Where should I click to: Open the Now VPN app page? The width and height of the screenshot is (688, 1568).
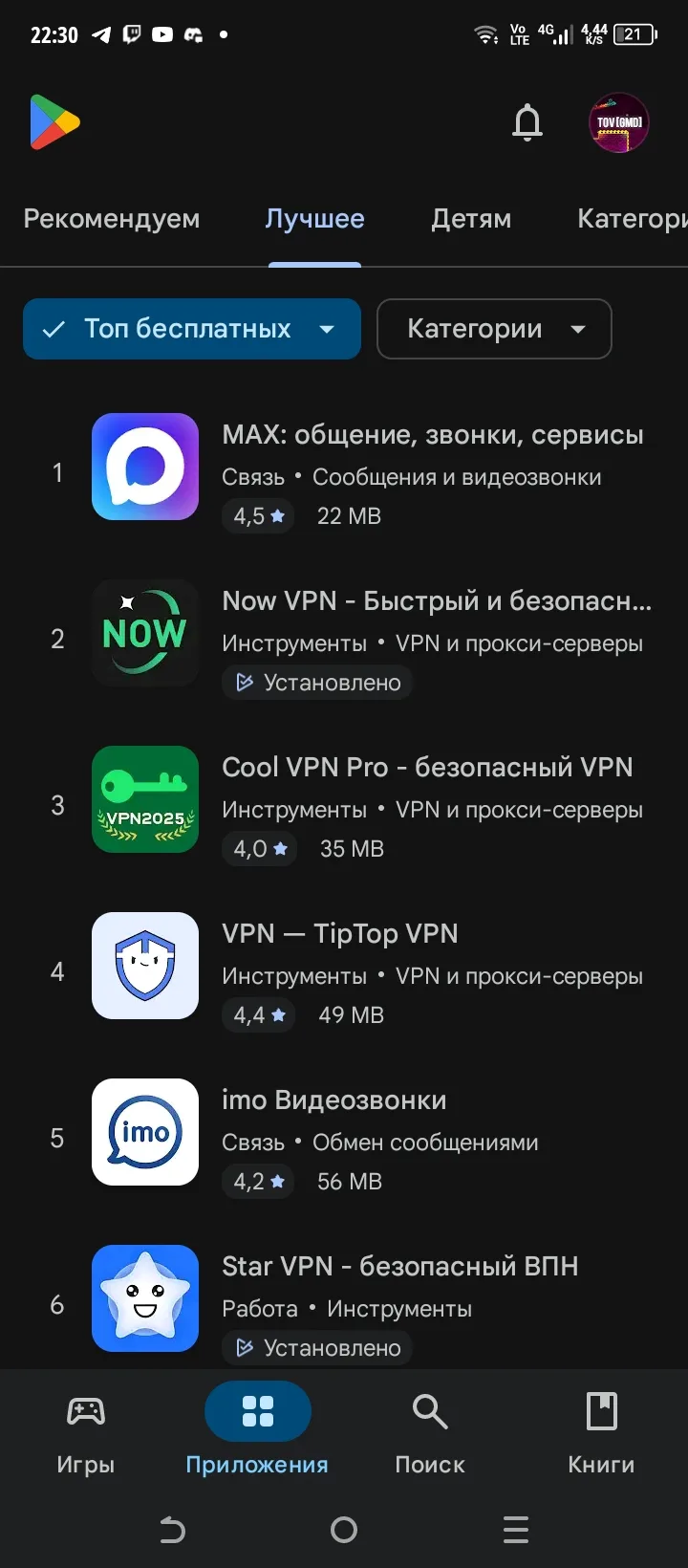coord(436,601)
